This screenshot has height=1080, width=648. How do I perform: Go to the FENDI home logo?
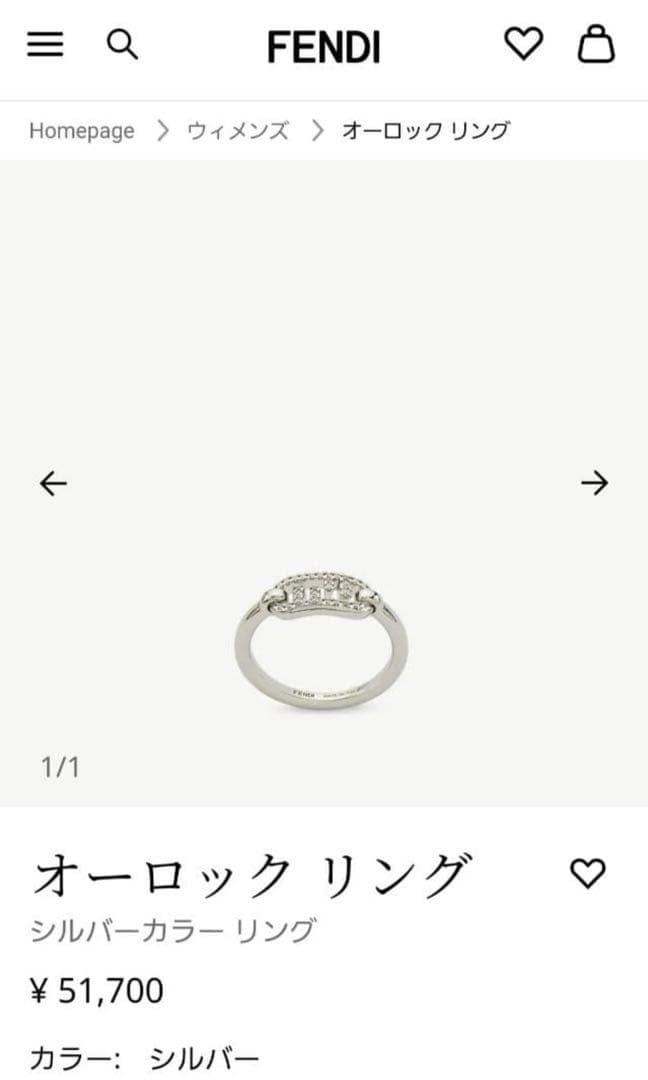(323, 47)
